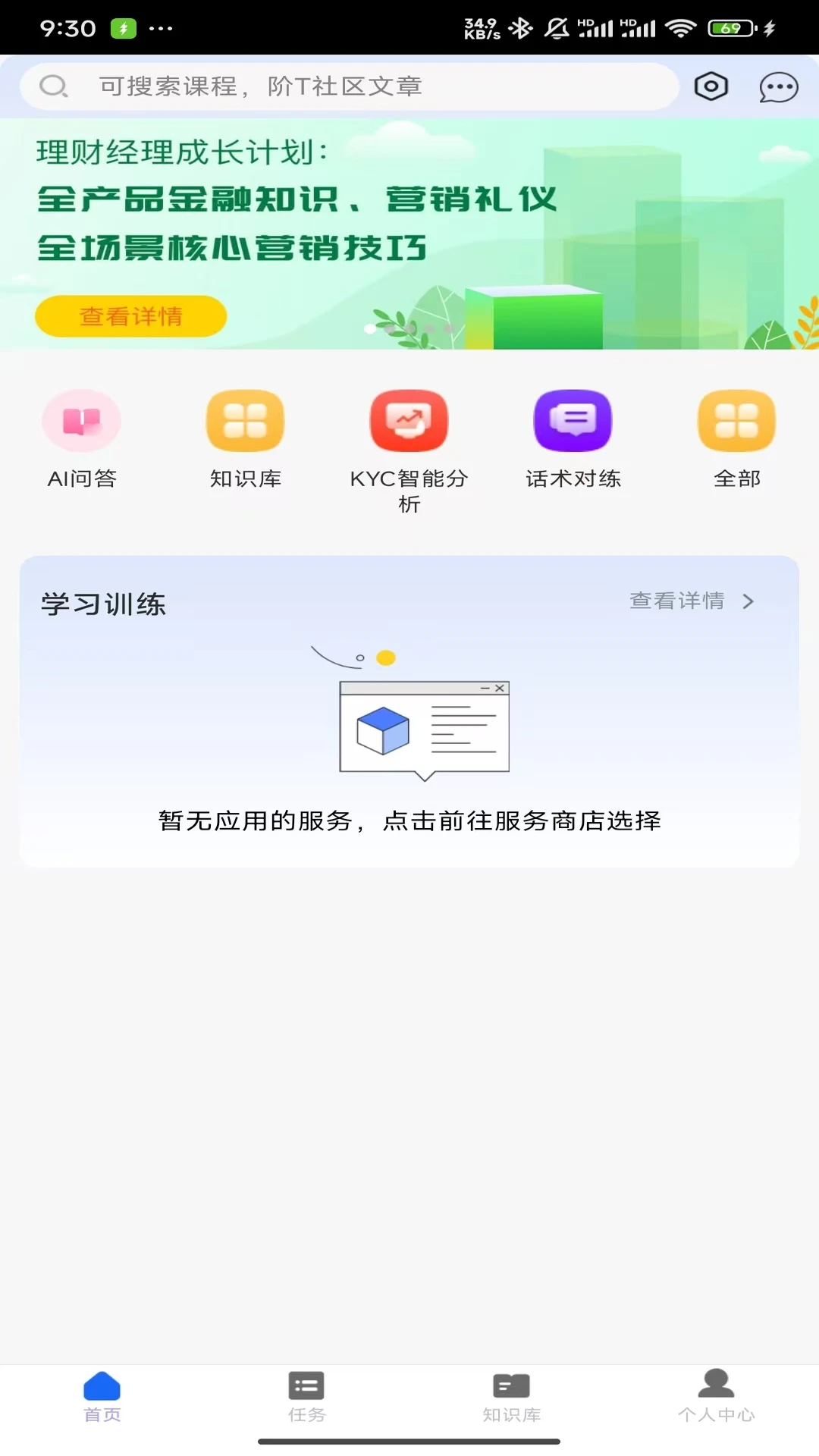Tap the 全部 icon to see all services

[736, 421]
